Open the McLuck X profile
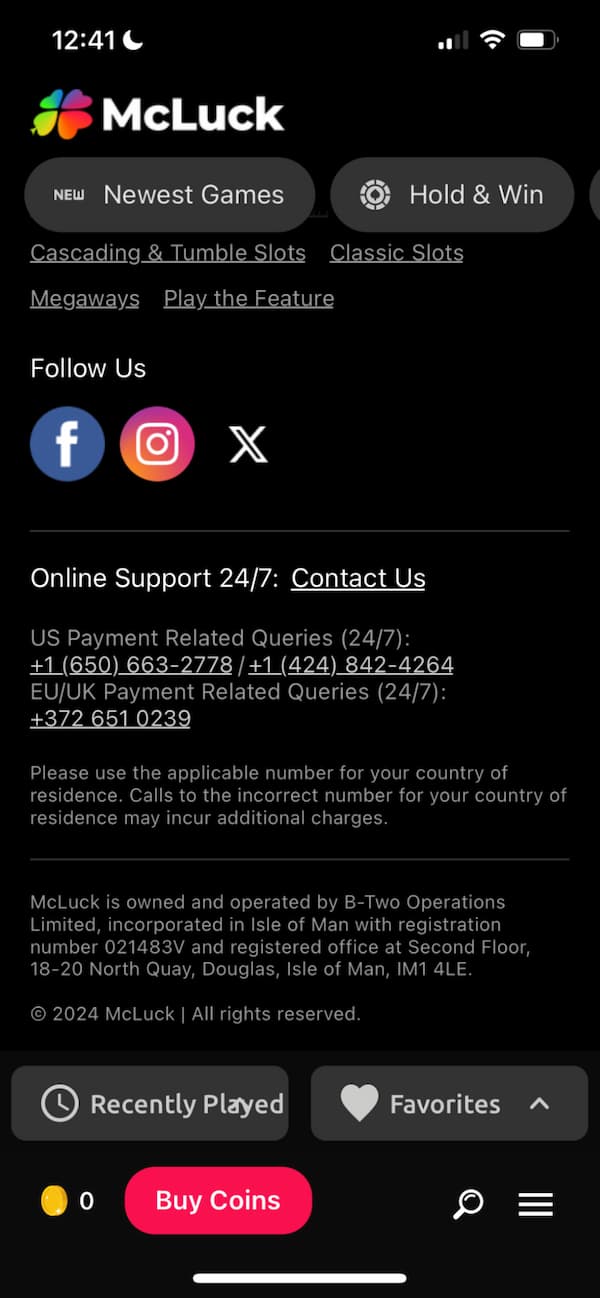 [x=248, y=444]
